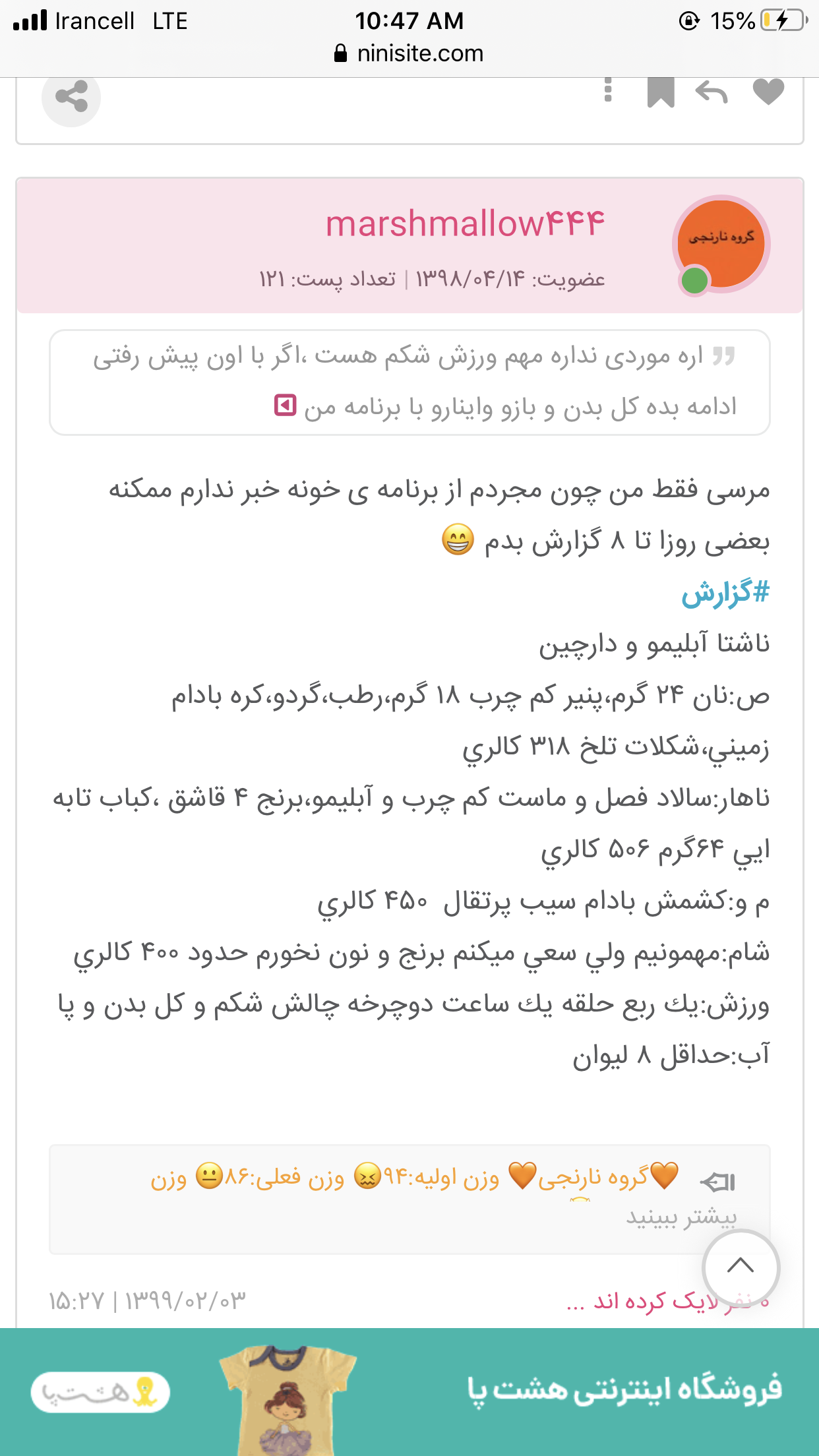View who liked this post
This screenshot has height=1456, width=819.
tap(666, 1302)
